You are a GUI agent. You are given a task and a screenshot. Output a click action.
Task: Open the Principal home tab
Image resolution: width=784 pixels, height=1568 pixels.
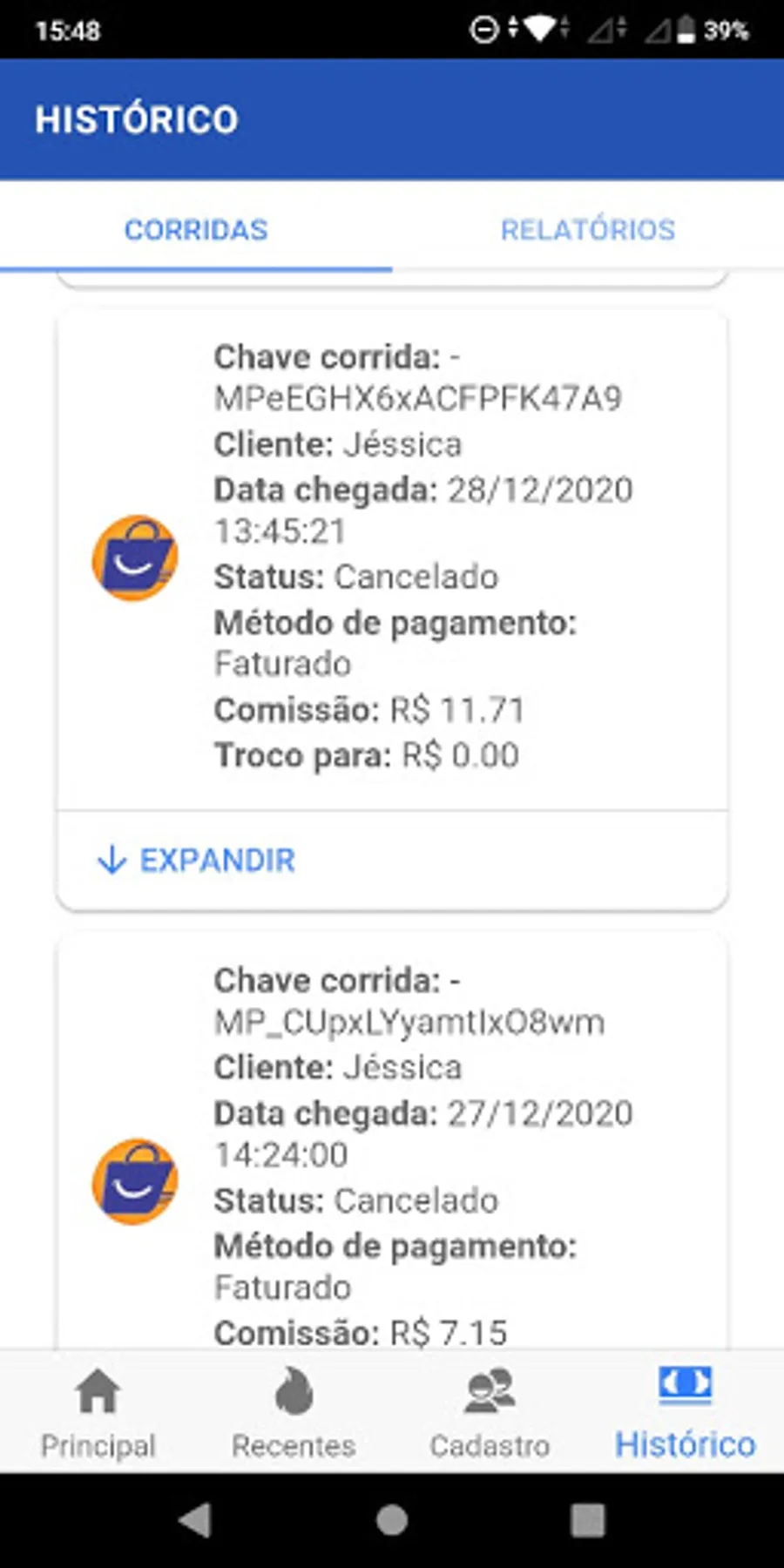[x=98, y=1413]
